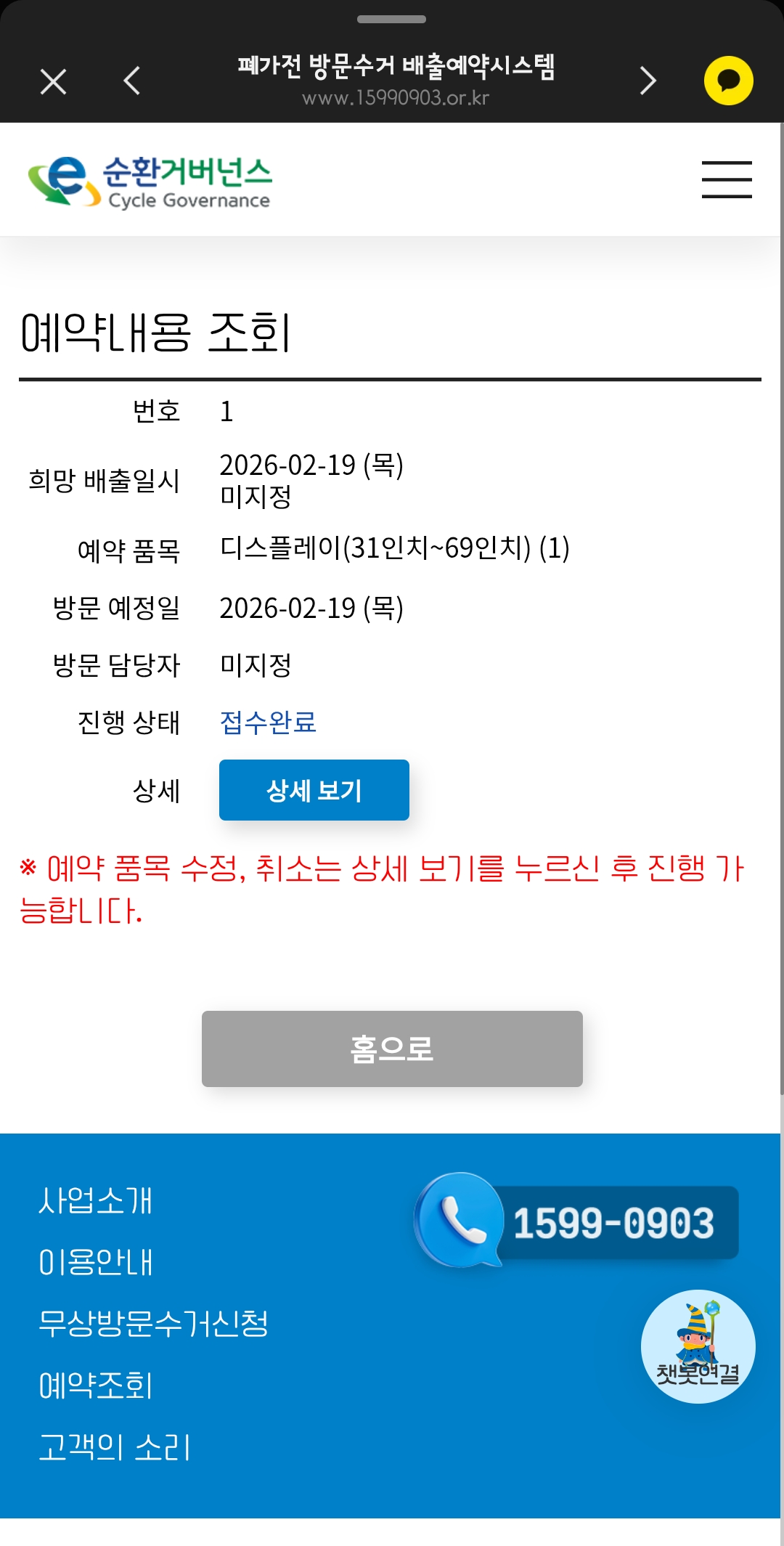Open the 챗봇연결 floating button
Image resolution: width=784 pixels, height=1546 pixels.
click(x=698, y=1346)
